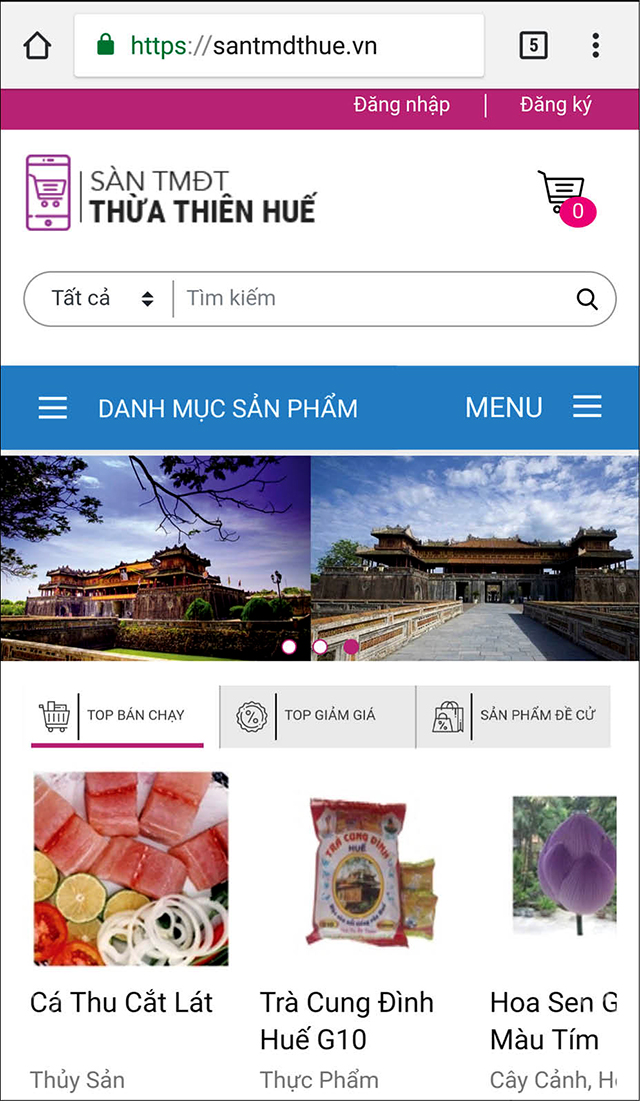Tap the Đăng nhập link
Image resolution: width=640 pixels, height=1101 pixels.
401,105
